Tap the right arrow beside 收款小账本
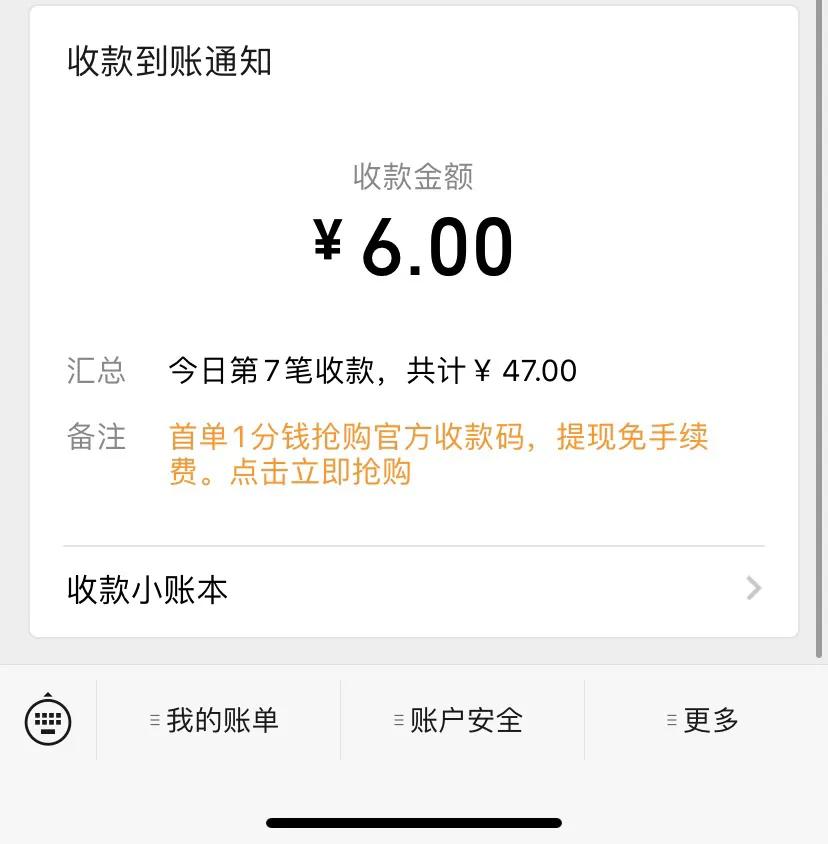 pyautogui.click(x=755, y=589)
